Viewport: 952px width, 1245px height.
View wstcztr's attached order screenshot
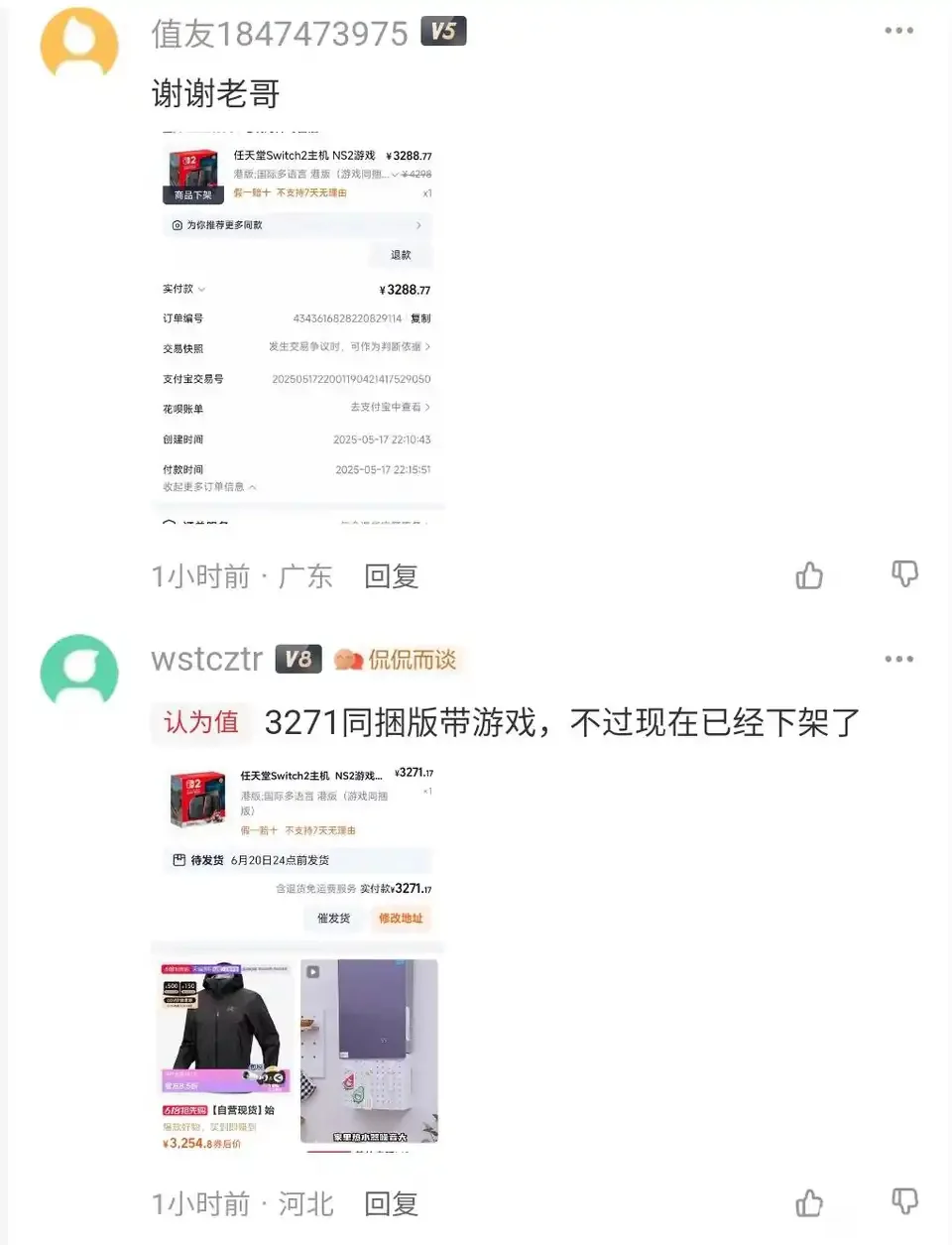297,952
